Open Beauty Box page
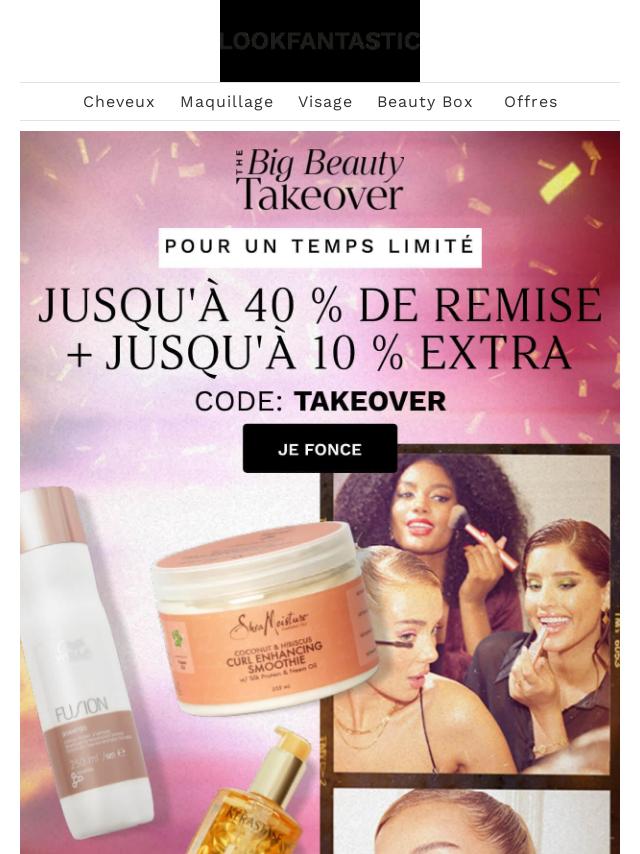 (424, 102)
